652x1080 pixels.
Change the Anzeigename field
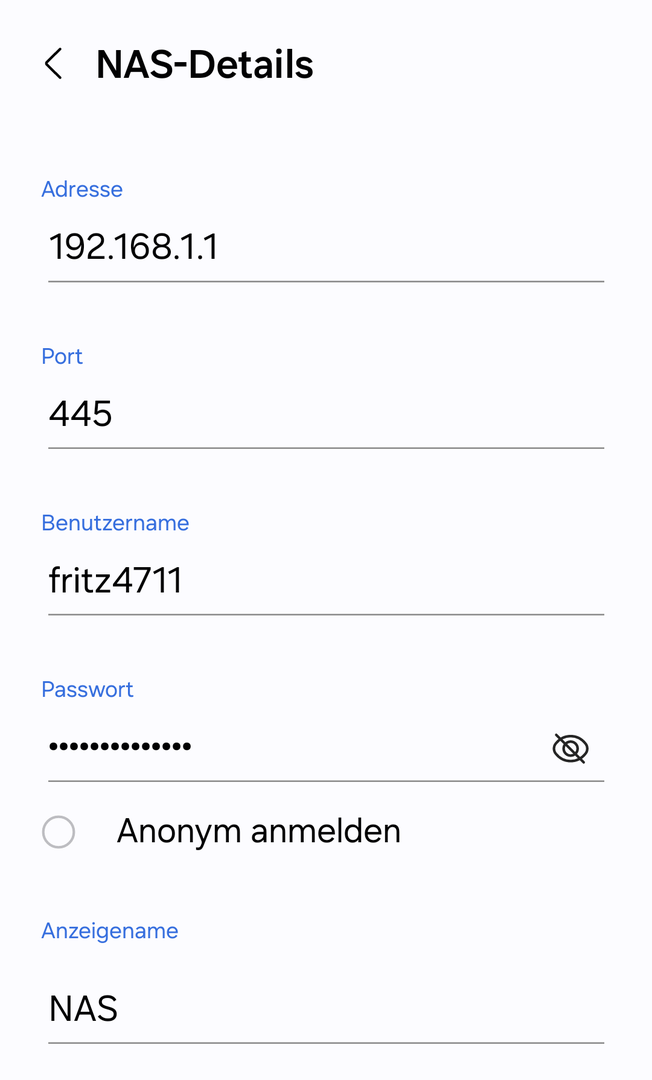pos(326,1010)
